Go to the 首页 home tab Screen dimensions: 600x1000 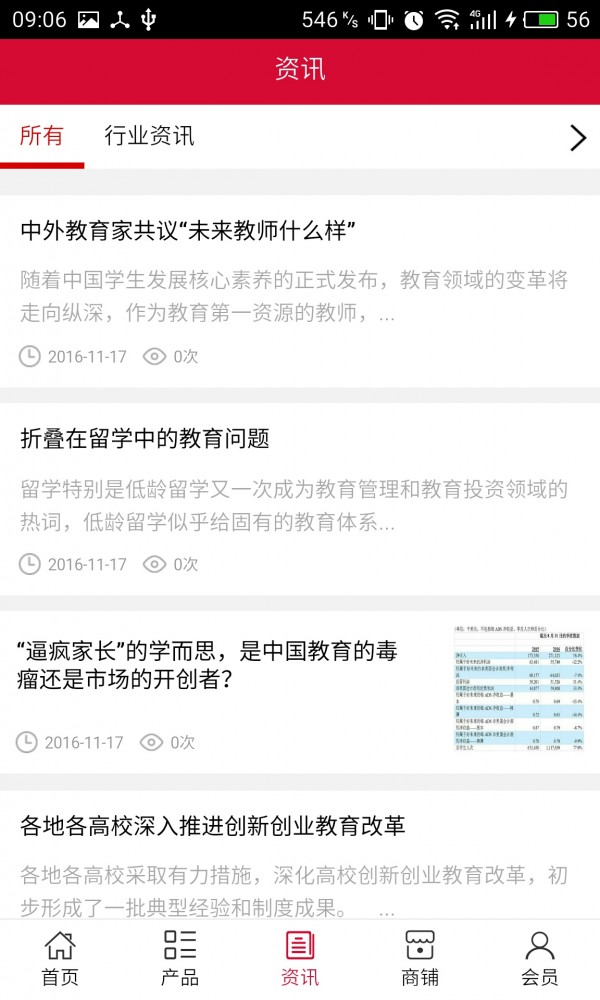(x=60, y=958)
